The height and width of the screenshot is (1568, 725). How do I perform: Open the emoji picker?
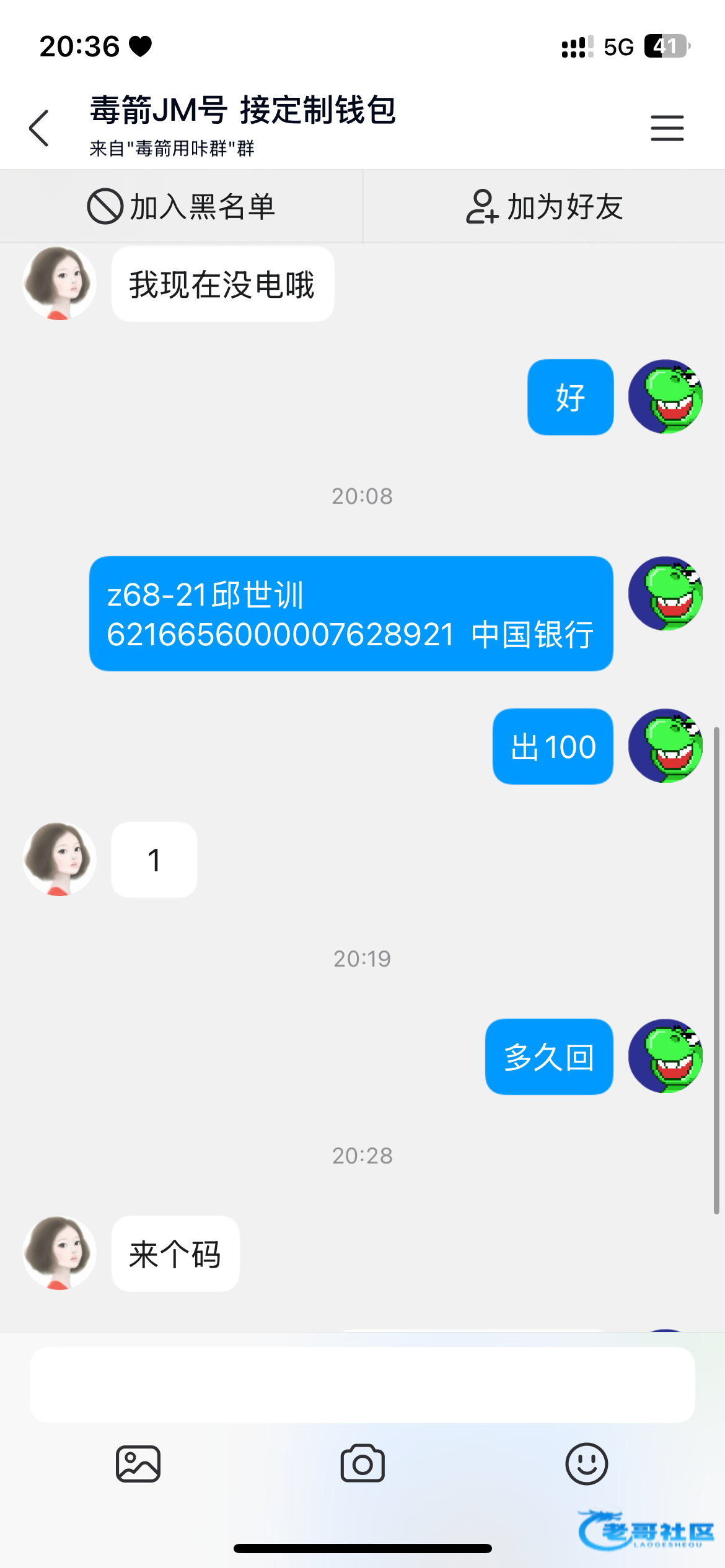[586, 1464]
